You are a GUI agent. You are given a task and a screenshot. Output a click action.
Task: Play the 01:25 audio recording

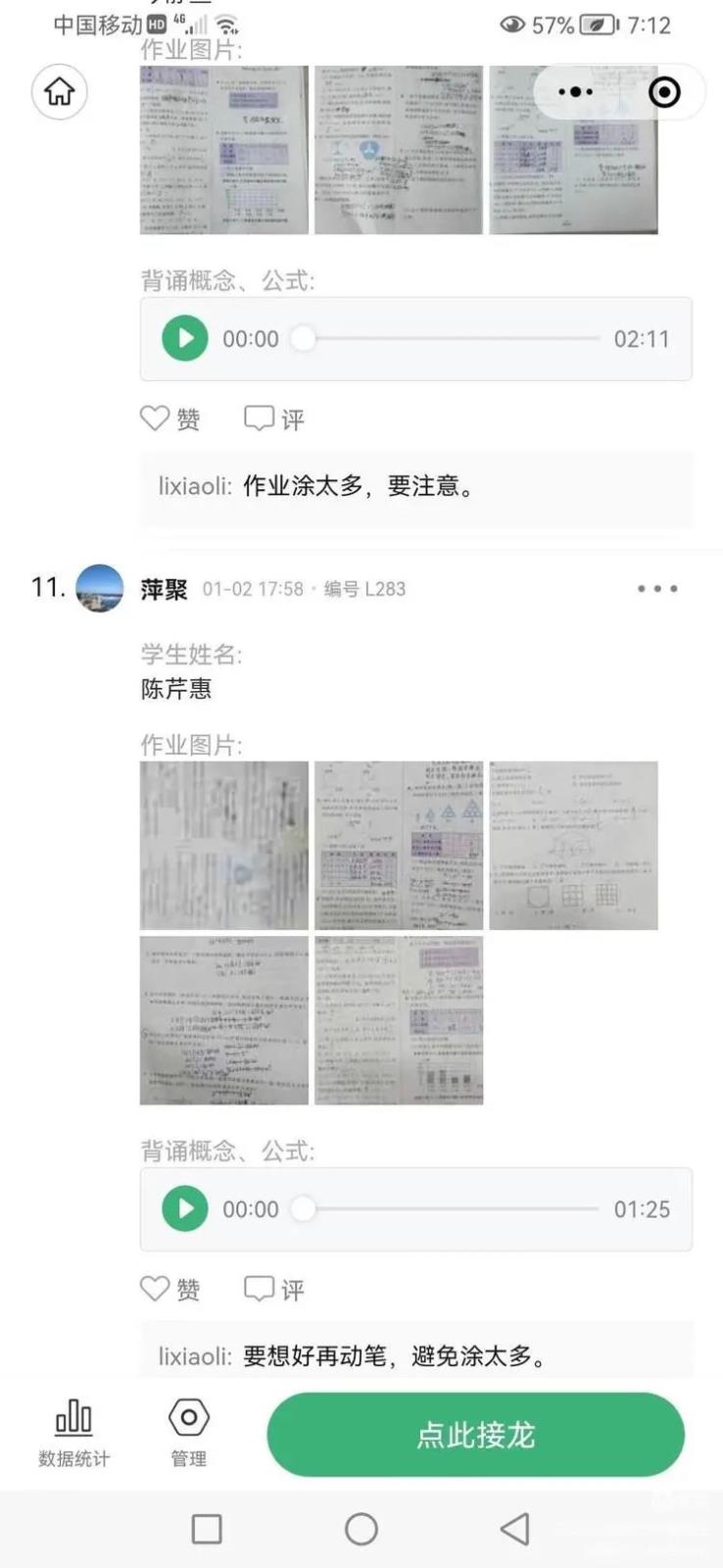click(x=185, y=1208)
